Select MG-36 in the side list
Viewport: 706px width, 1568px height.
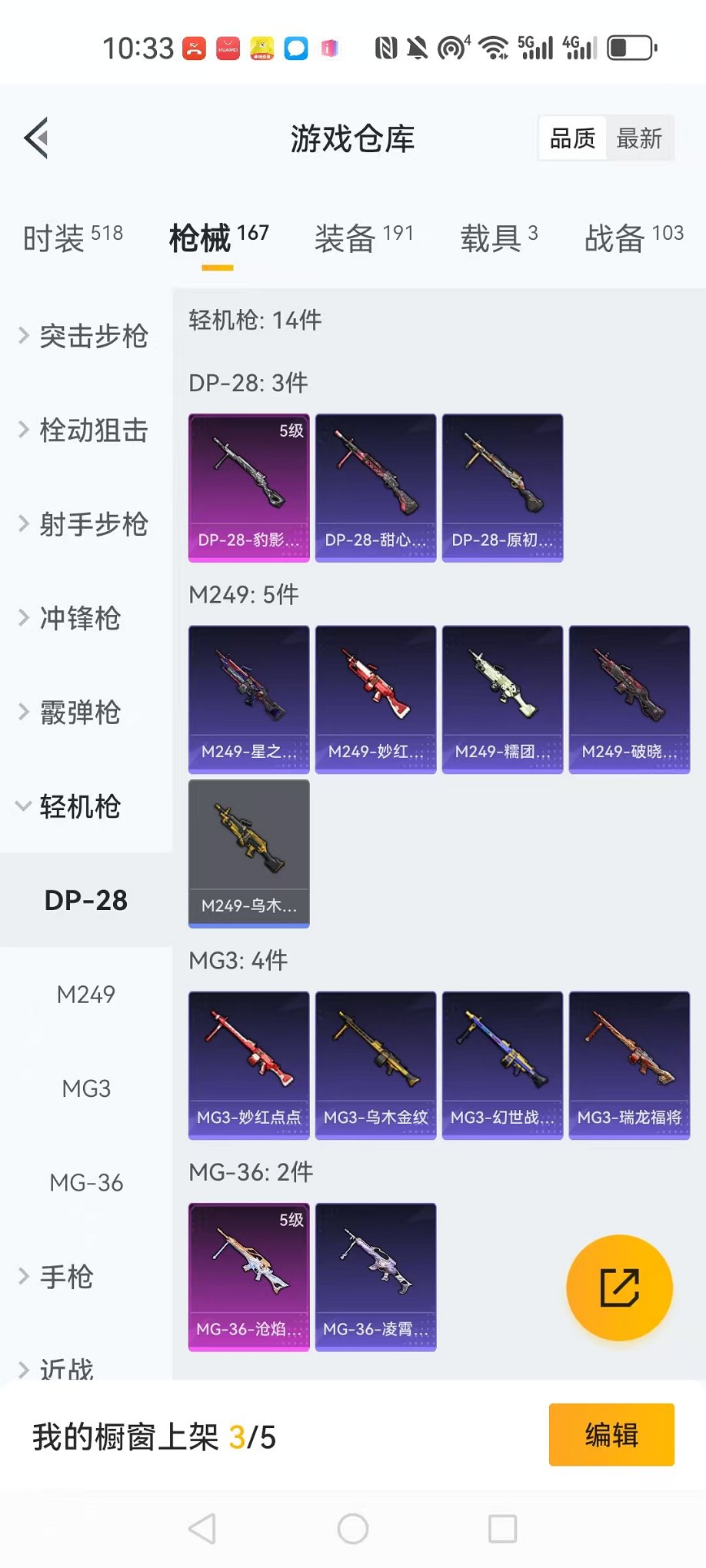86,1182
